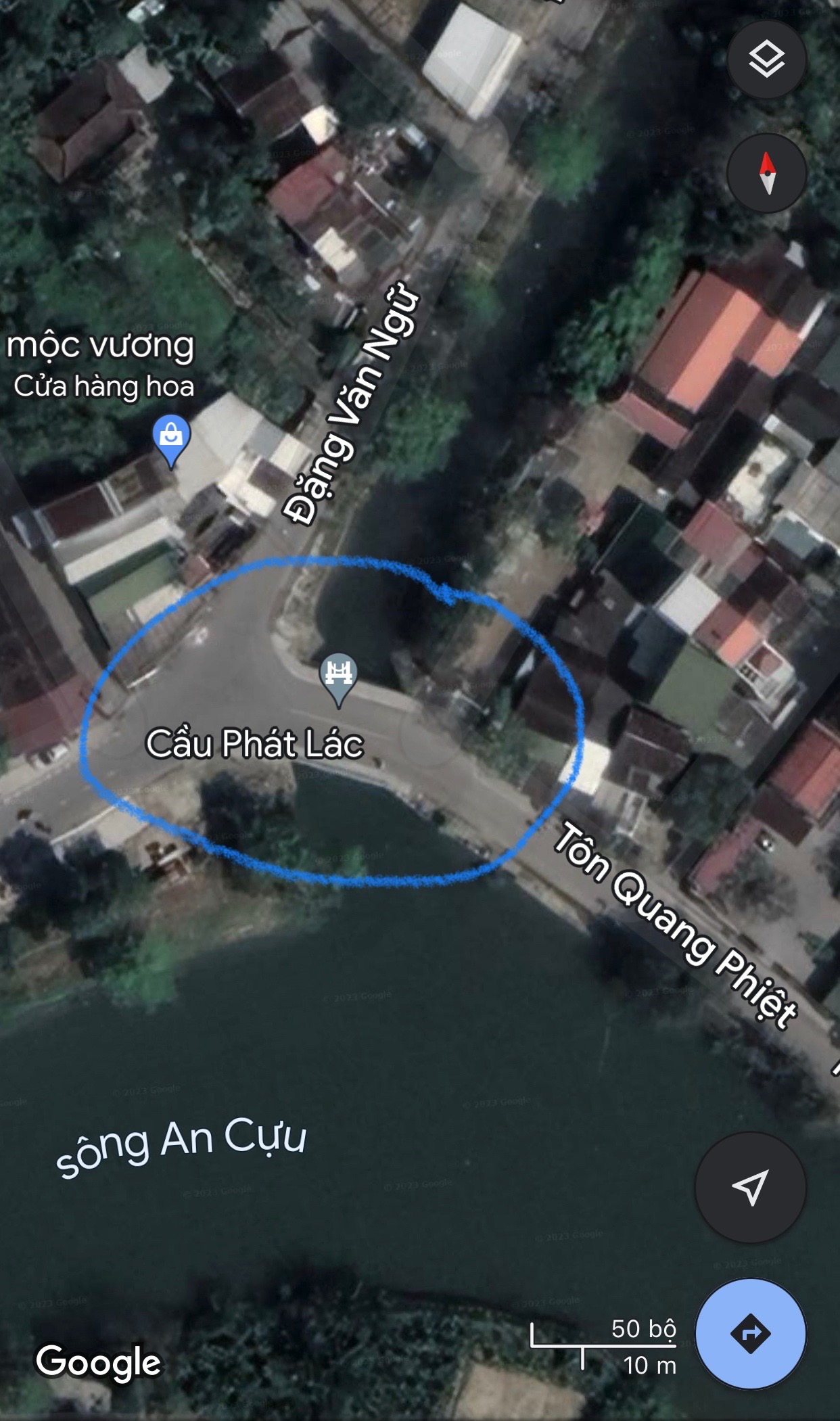Open the map layers selector
The height and width of the screenshot is (1421, 840).
pyautogui.click(x=766, y=60)
